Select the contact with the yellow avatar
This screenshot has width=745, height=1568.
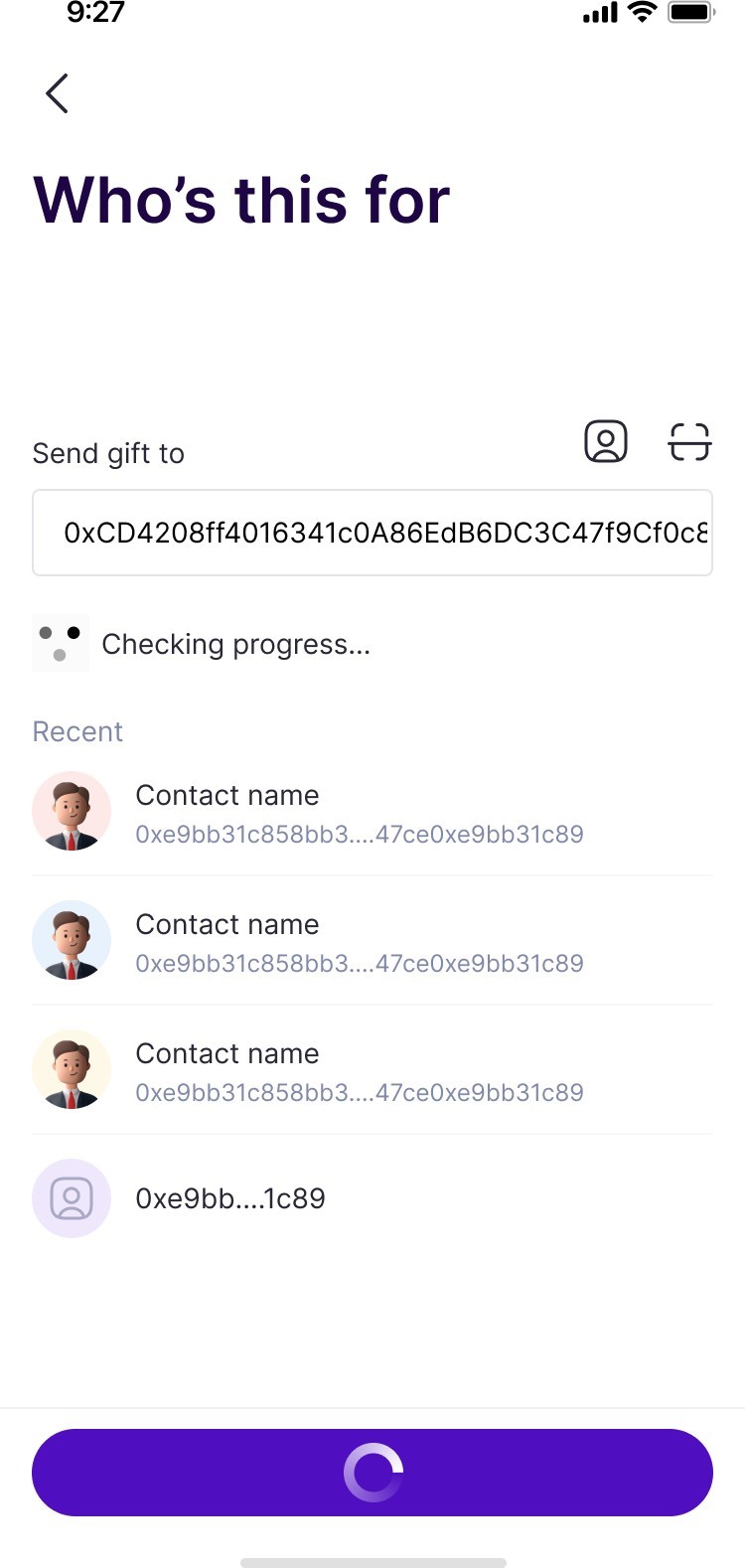point(358,1071)
